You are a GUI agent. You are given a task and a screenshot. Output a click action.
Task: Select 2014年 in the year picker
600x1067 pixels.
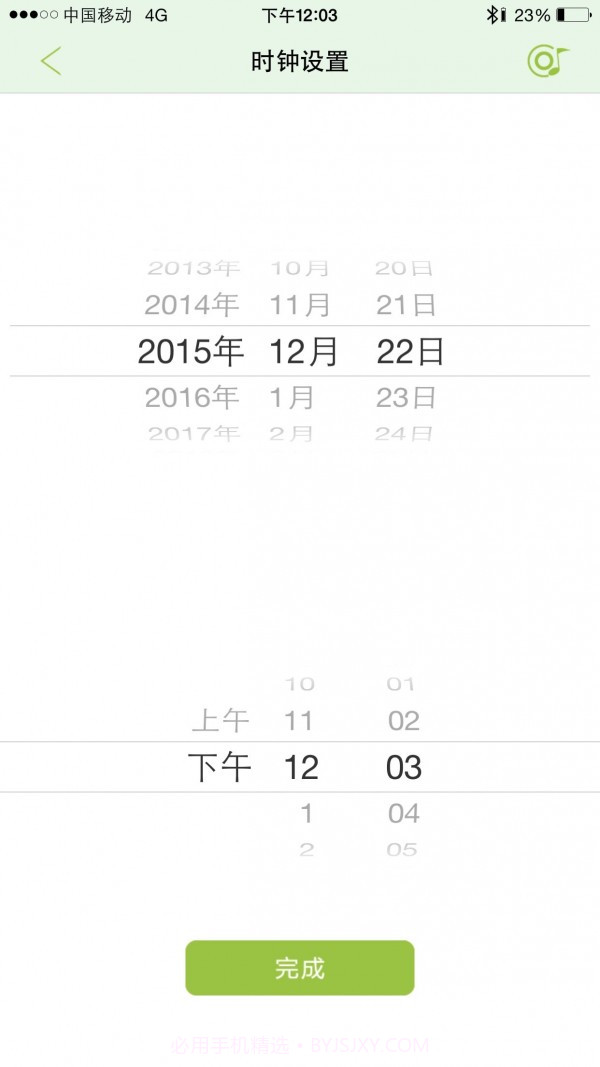tap(192, 305)
